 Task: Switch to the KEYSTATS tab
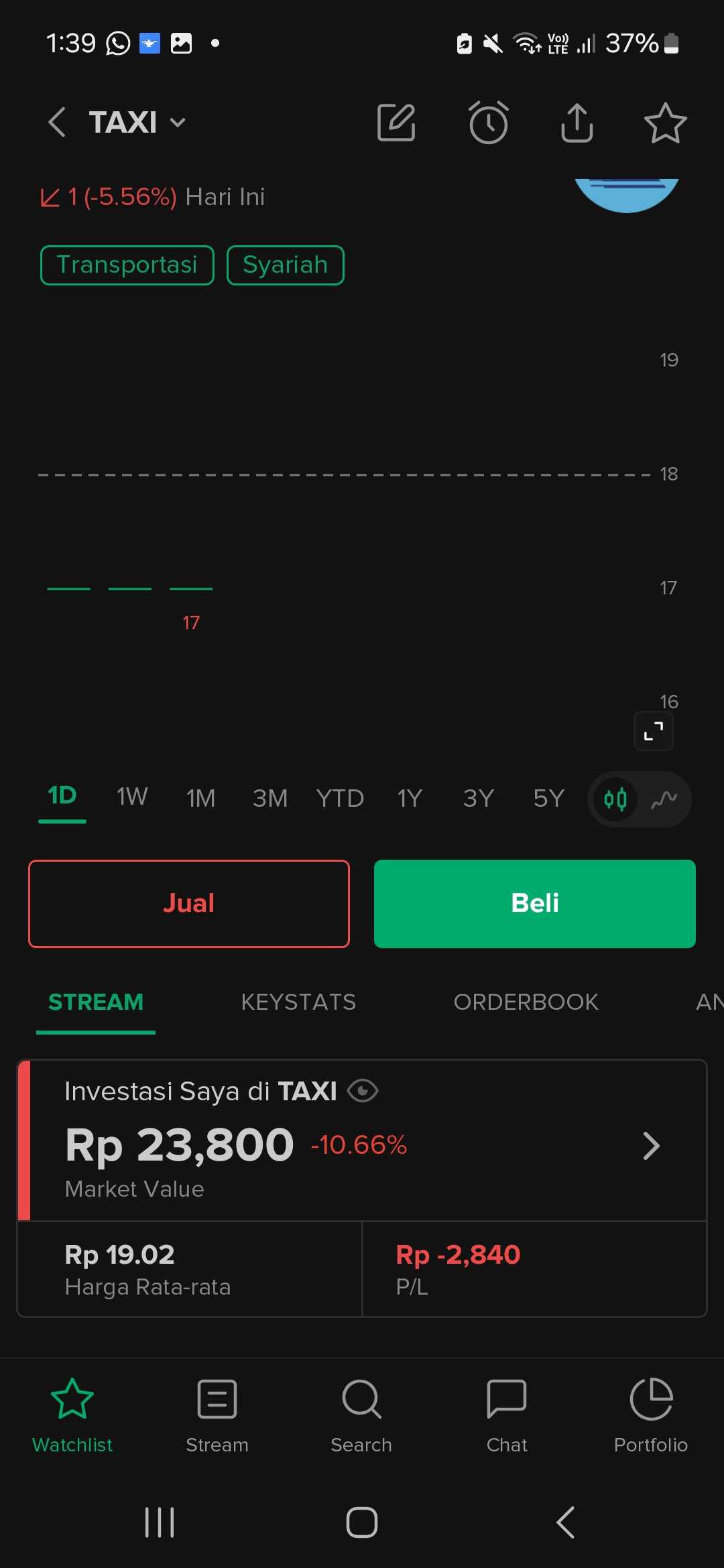298,1002
